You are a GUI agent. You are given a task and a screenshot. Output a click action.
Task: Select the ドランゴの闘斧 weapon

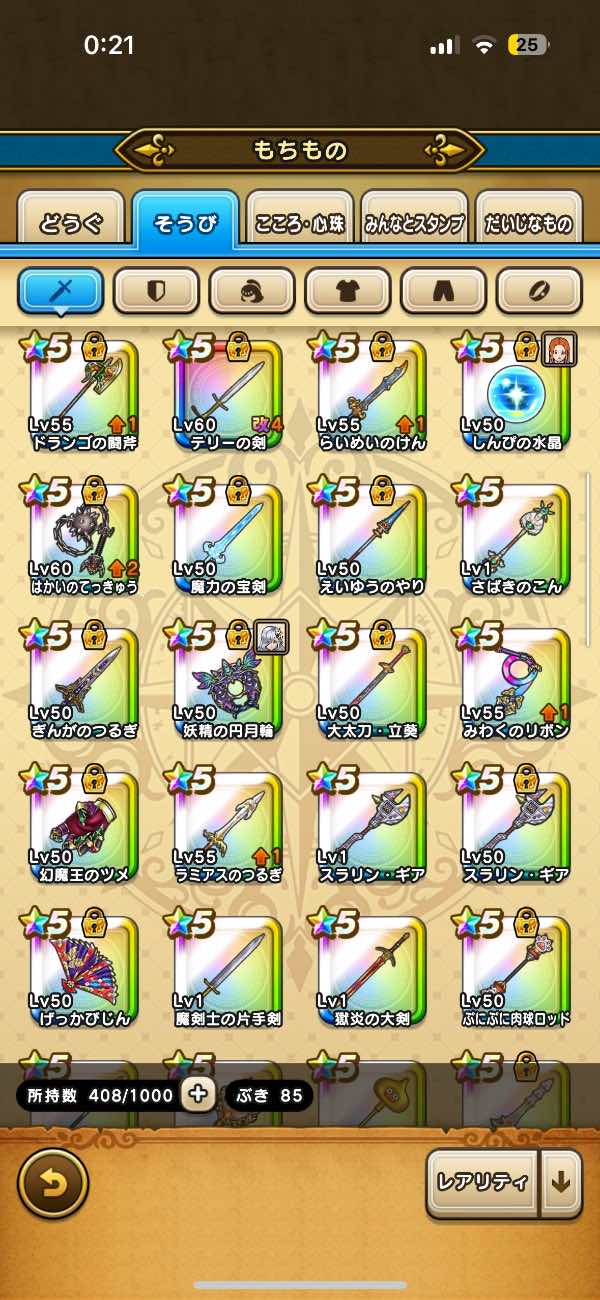84,393
